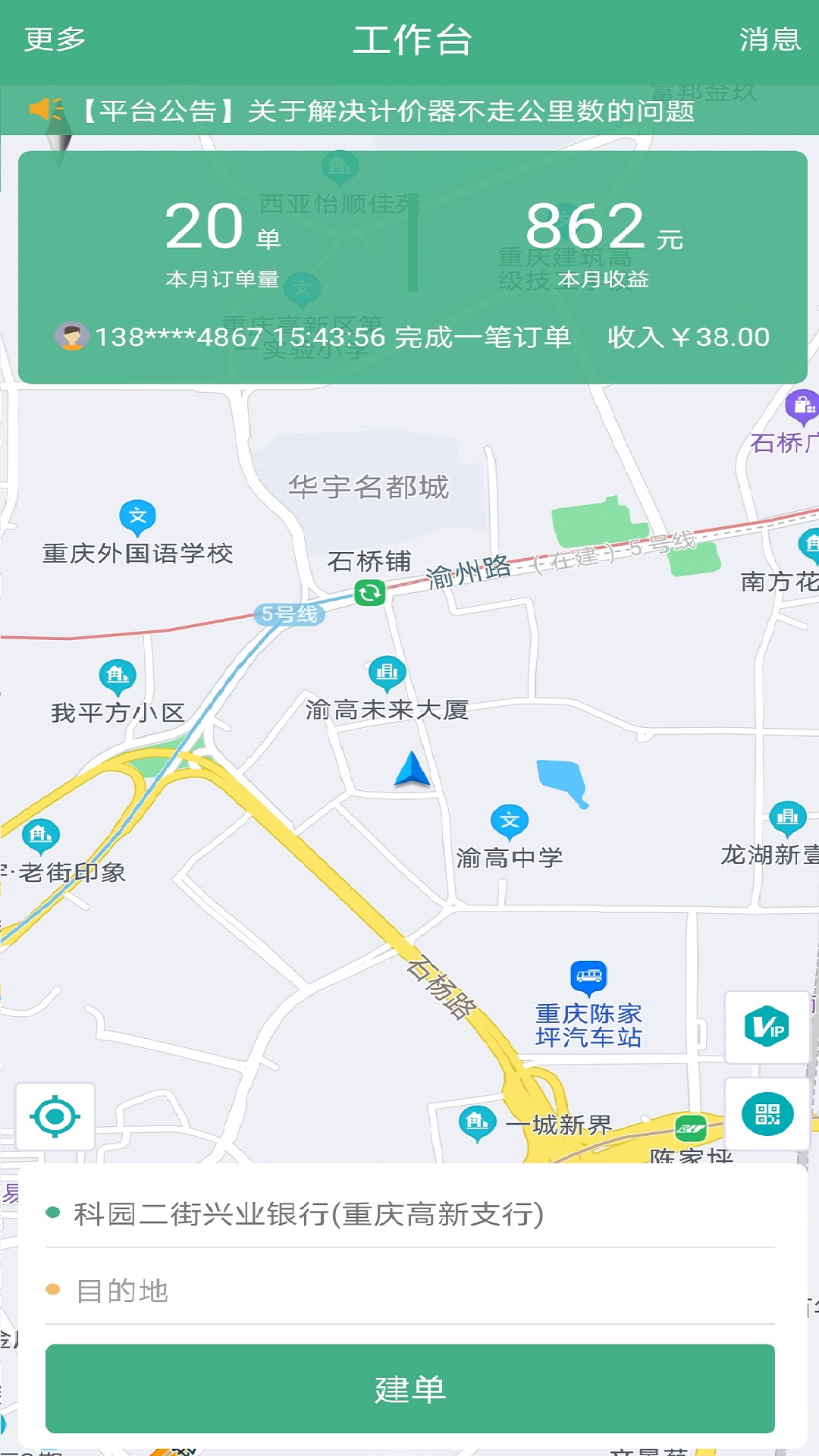Screen dimensions: 819x1456
Task: Open 消息 messages
Action: (x=770, y=39)
